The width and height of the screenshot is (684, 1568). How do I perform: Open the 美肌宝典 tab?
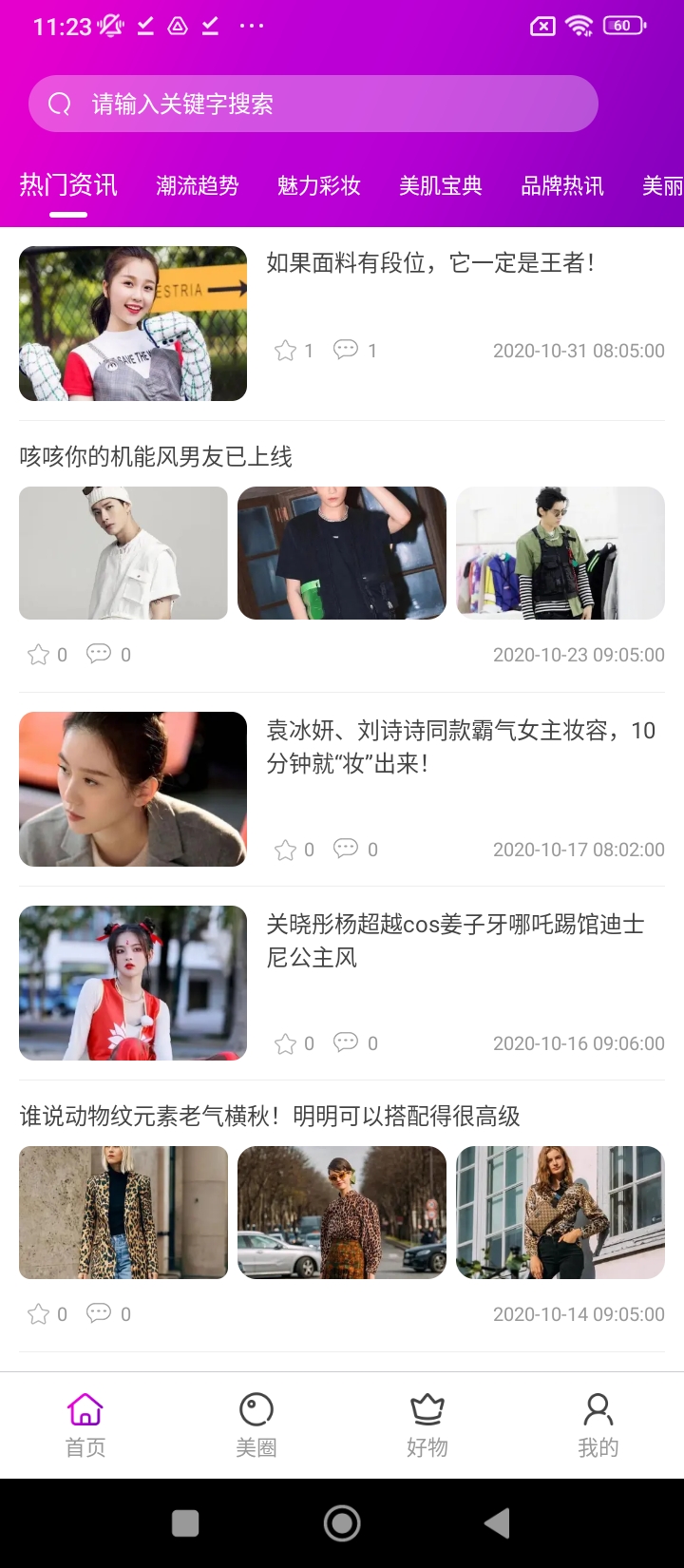click(440, 185)
